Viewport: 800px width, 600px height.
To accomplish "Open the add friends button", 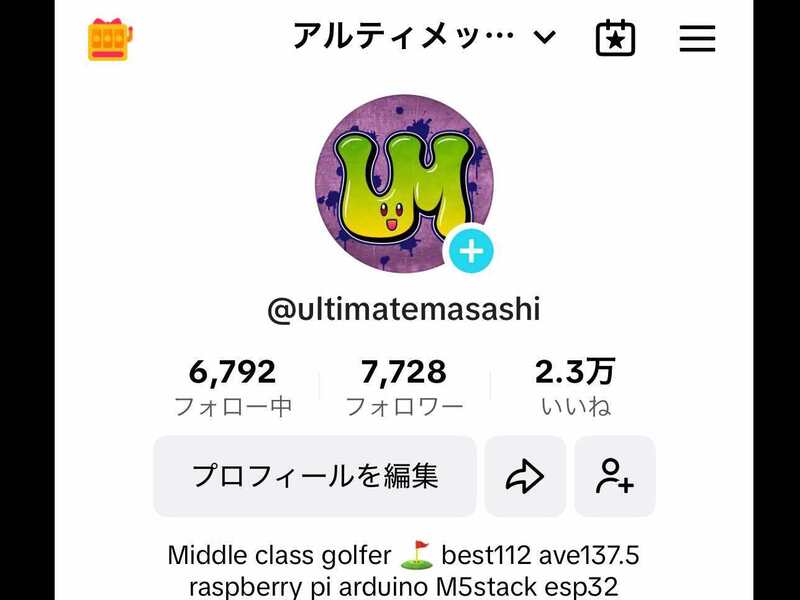I will [615, 476].
